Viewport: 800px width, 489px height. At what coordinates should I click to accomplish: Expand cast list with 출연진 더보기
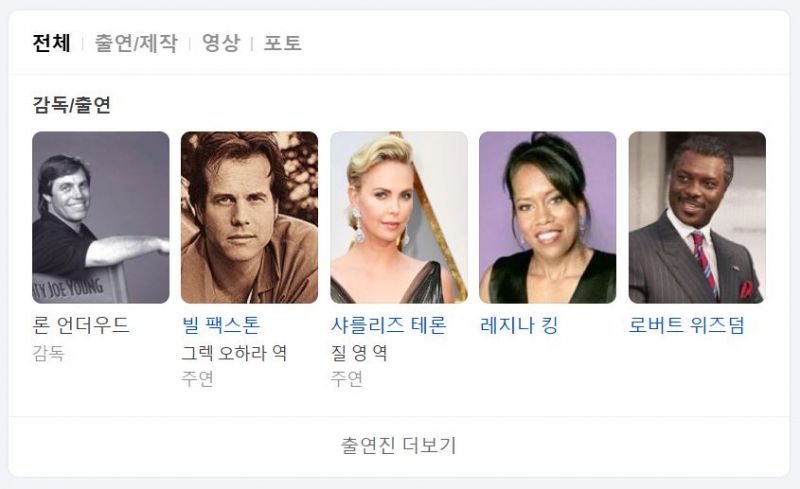tap(399, 446)
